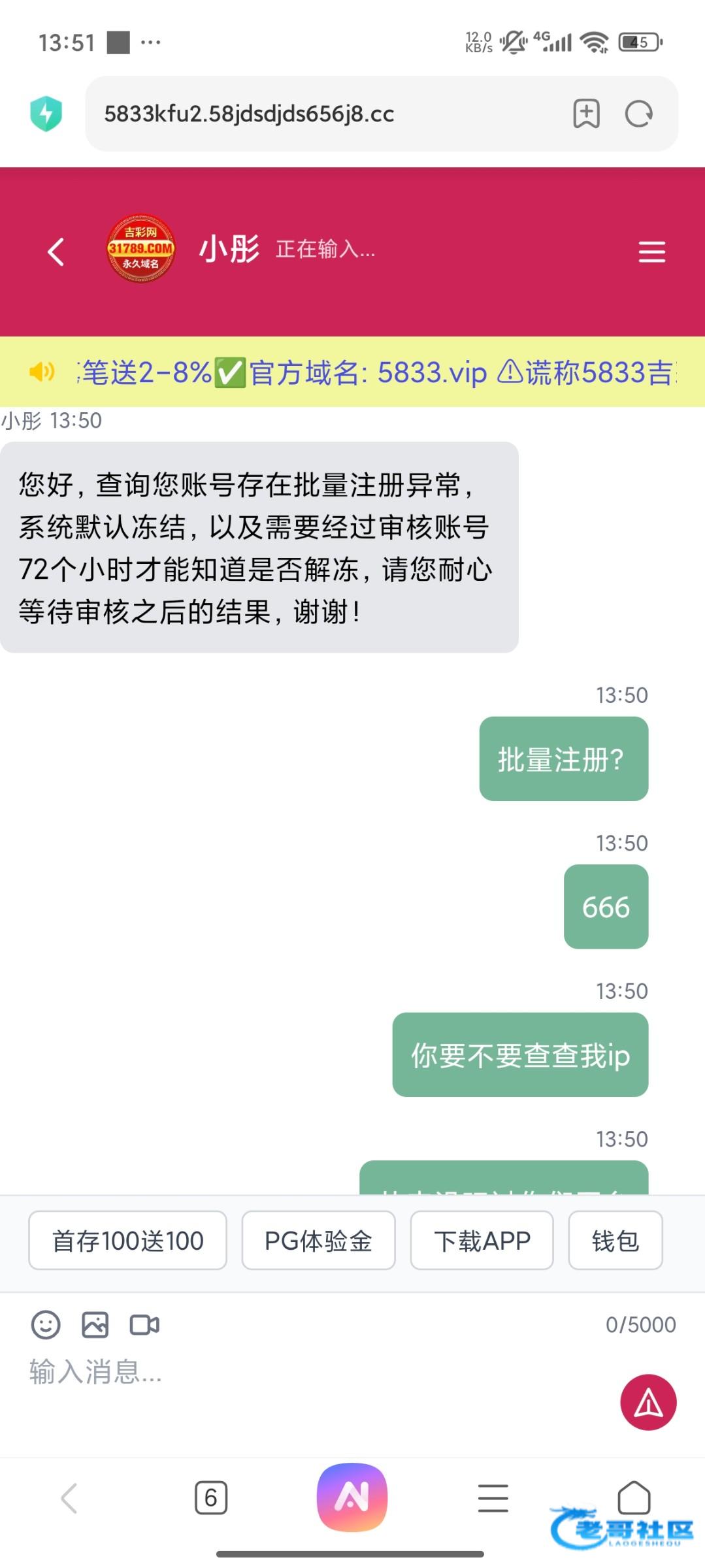Open browser tab switcher showing 6 tabs
This screenshot has height=1568, width=705.
[x=211, y=1497]
